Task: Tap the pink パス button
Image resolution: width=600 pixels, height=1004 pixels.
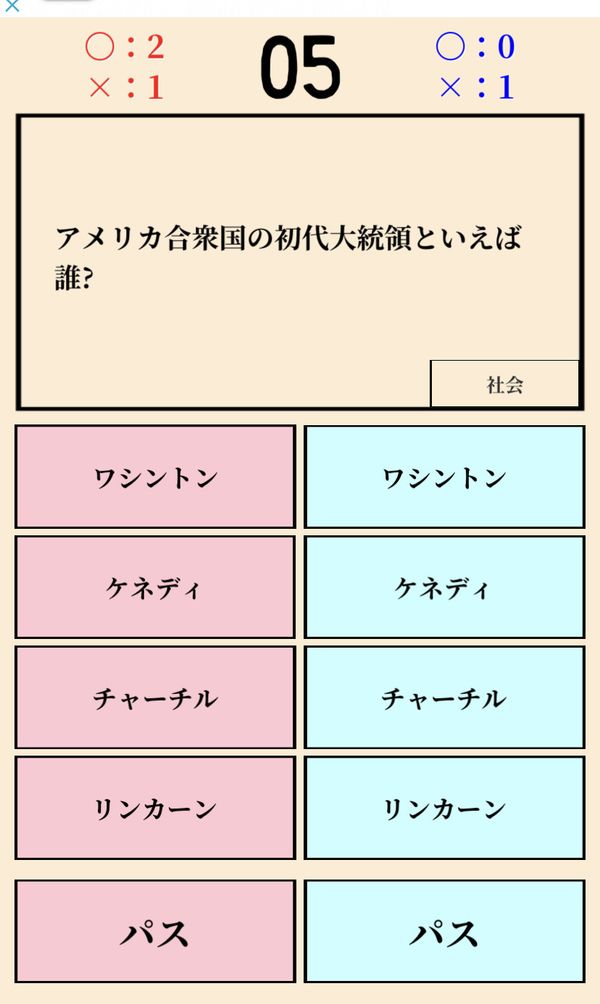Action: [x=155, y=932]
